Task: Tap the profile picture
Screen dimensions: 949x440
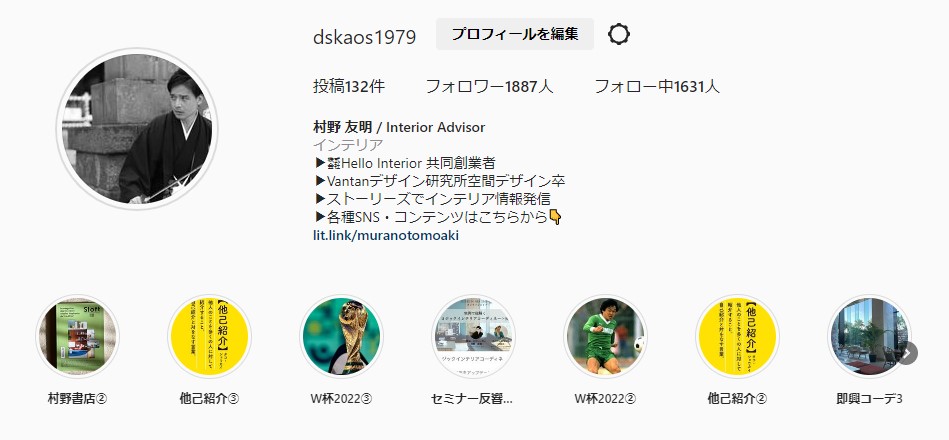Action: [137, 128]
